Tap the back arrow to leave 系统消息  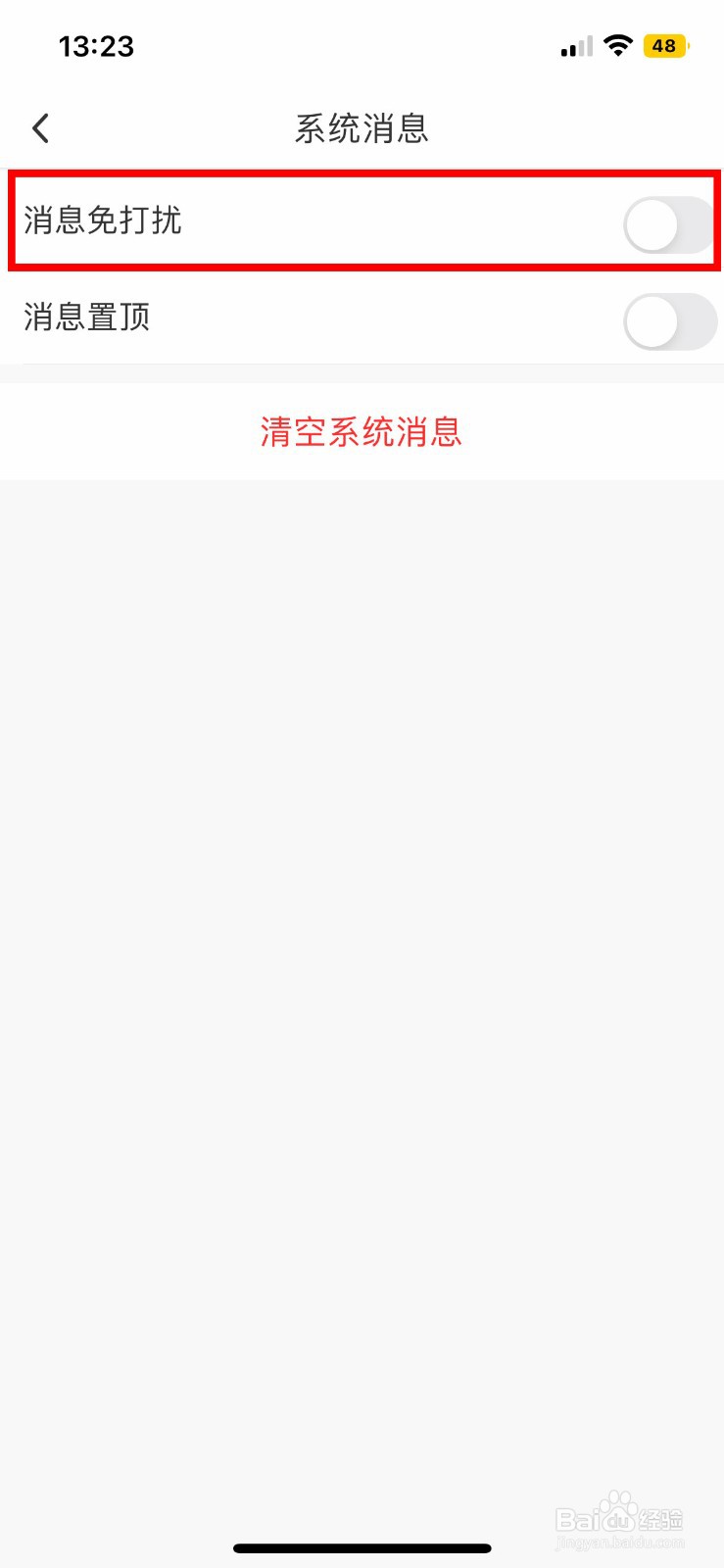click(x=40, y=127)
